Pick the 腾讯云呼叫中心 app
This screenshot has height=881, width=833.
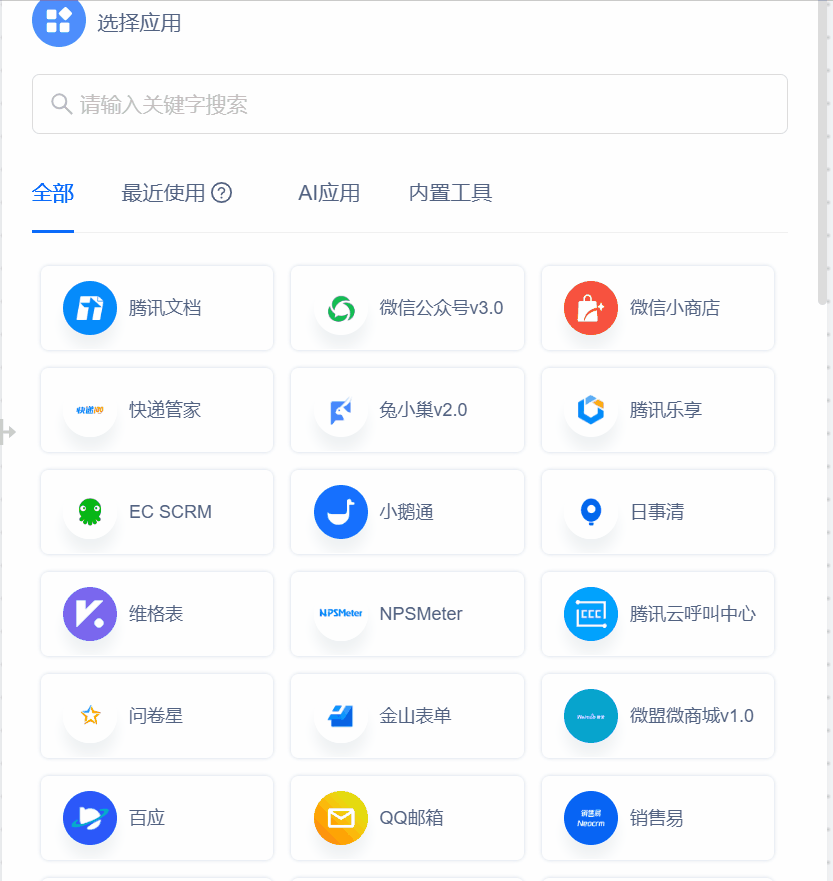tap(657, 614)
